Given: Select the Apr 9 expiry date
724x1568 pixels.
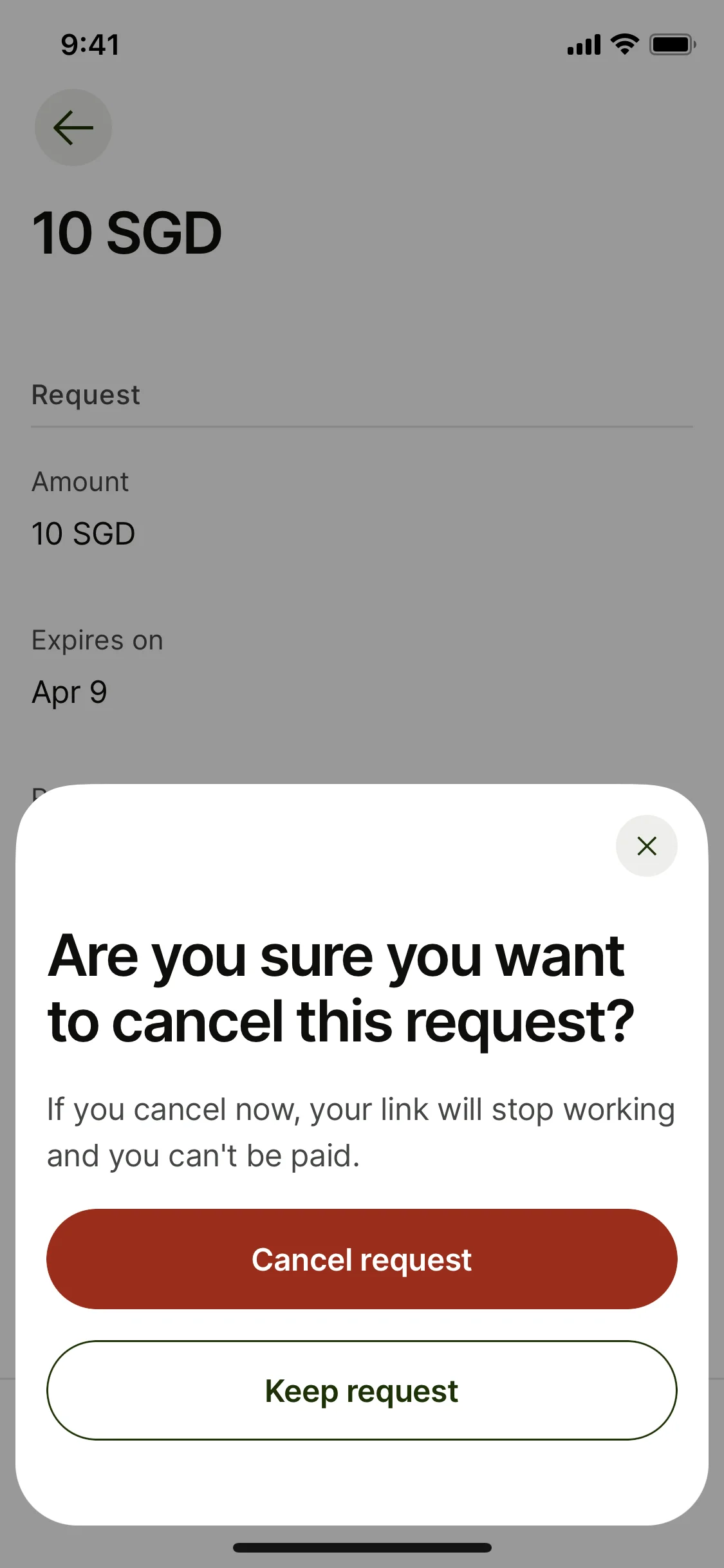Looking at the screenshot, I should [69, 691].
